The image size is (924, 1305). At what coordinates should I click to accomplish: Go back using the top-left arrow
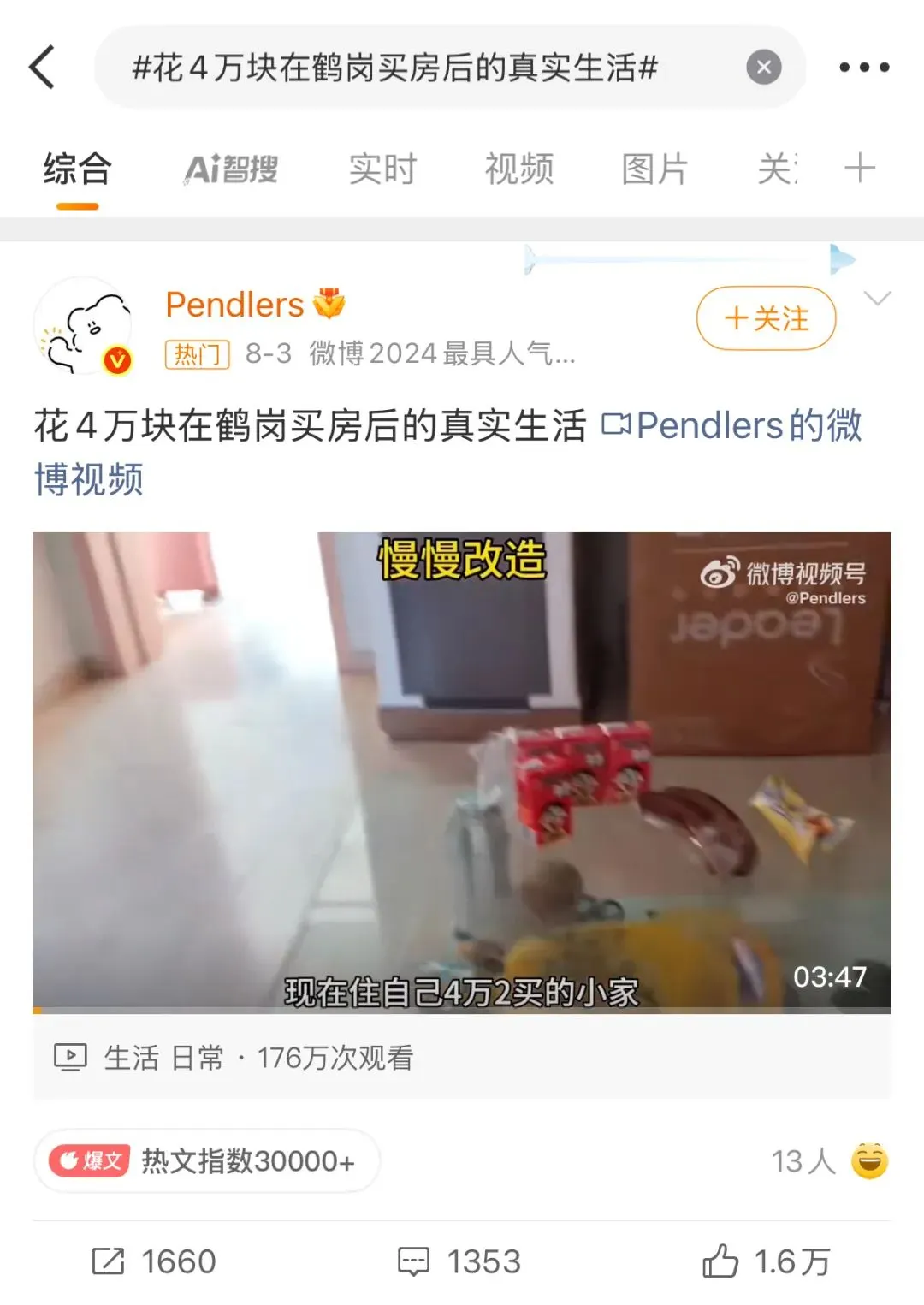point(43,68)
